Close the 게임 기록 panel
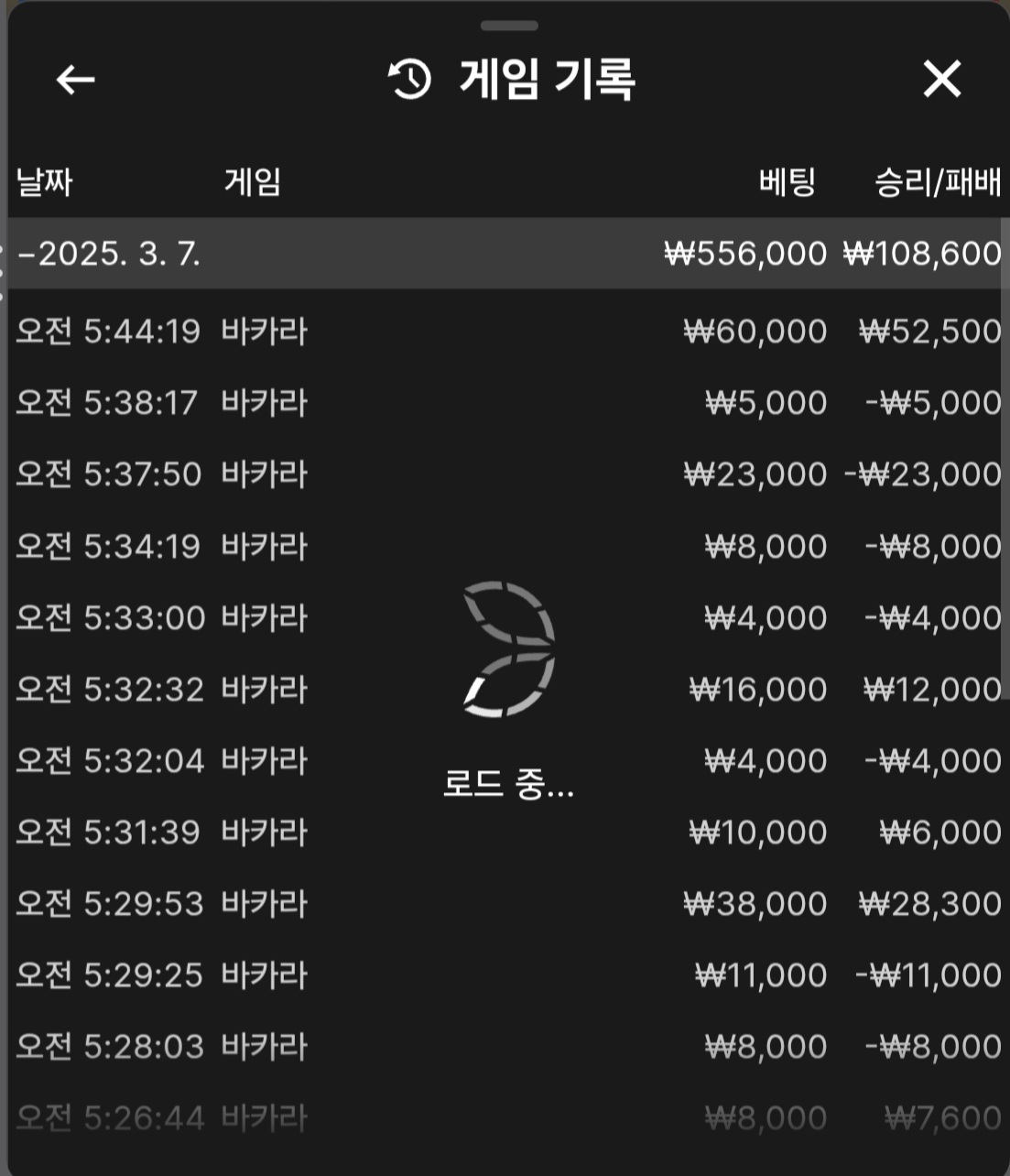Image resolution: width=1010 pixels, height=1176 pixels. click(941, 80)
